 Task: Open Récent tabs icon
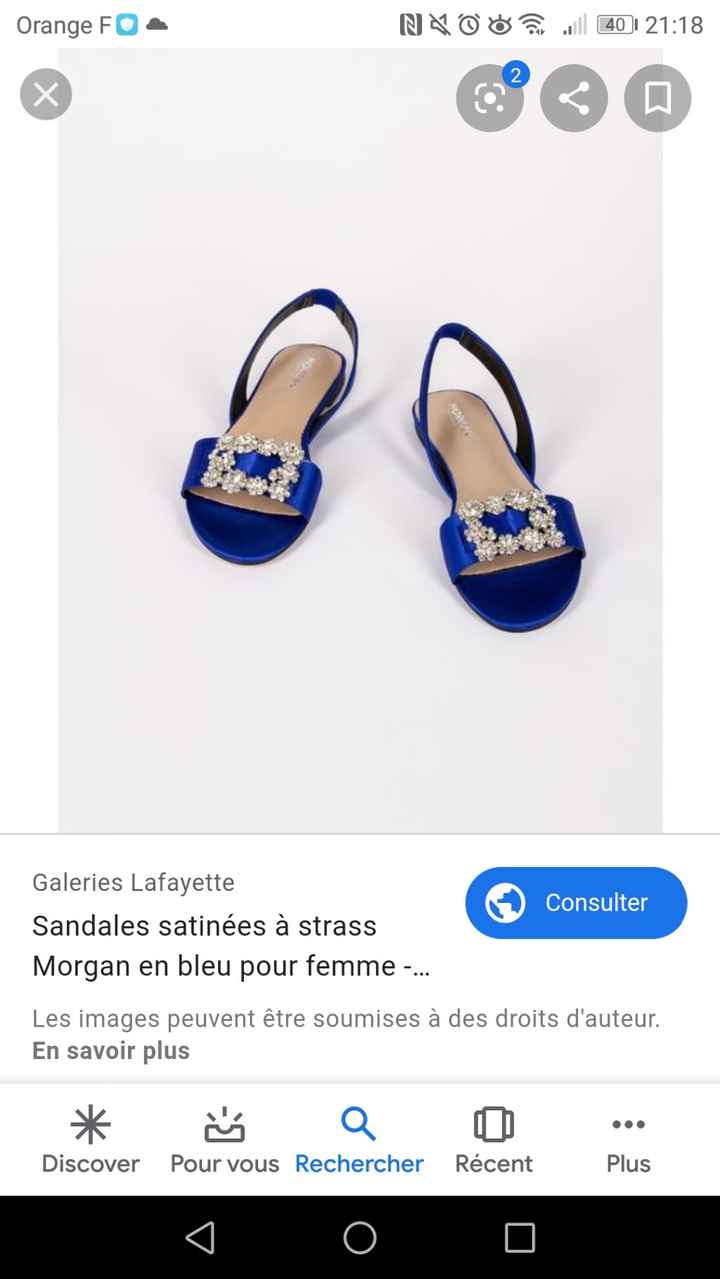(493, 1123)
